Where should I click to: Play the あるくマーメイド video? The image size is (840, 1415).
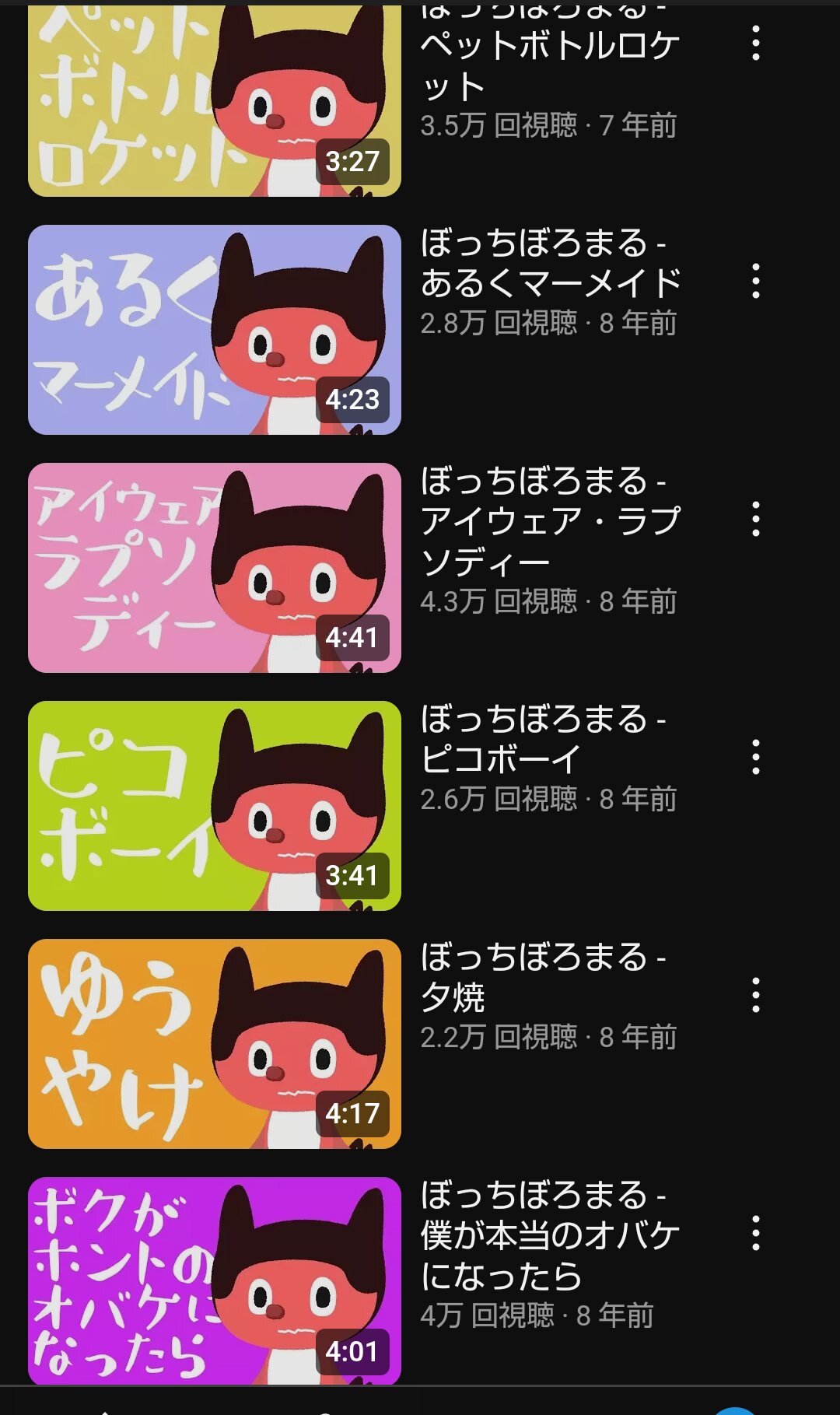pyautogui.click(x=215, y=330)
